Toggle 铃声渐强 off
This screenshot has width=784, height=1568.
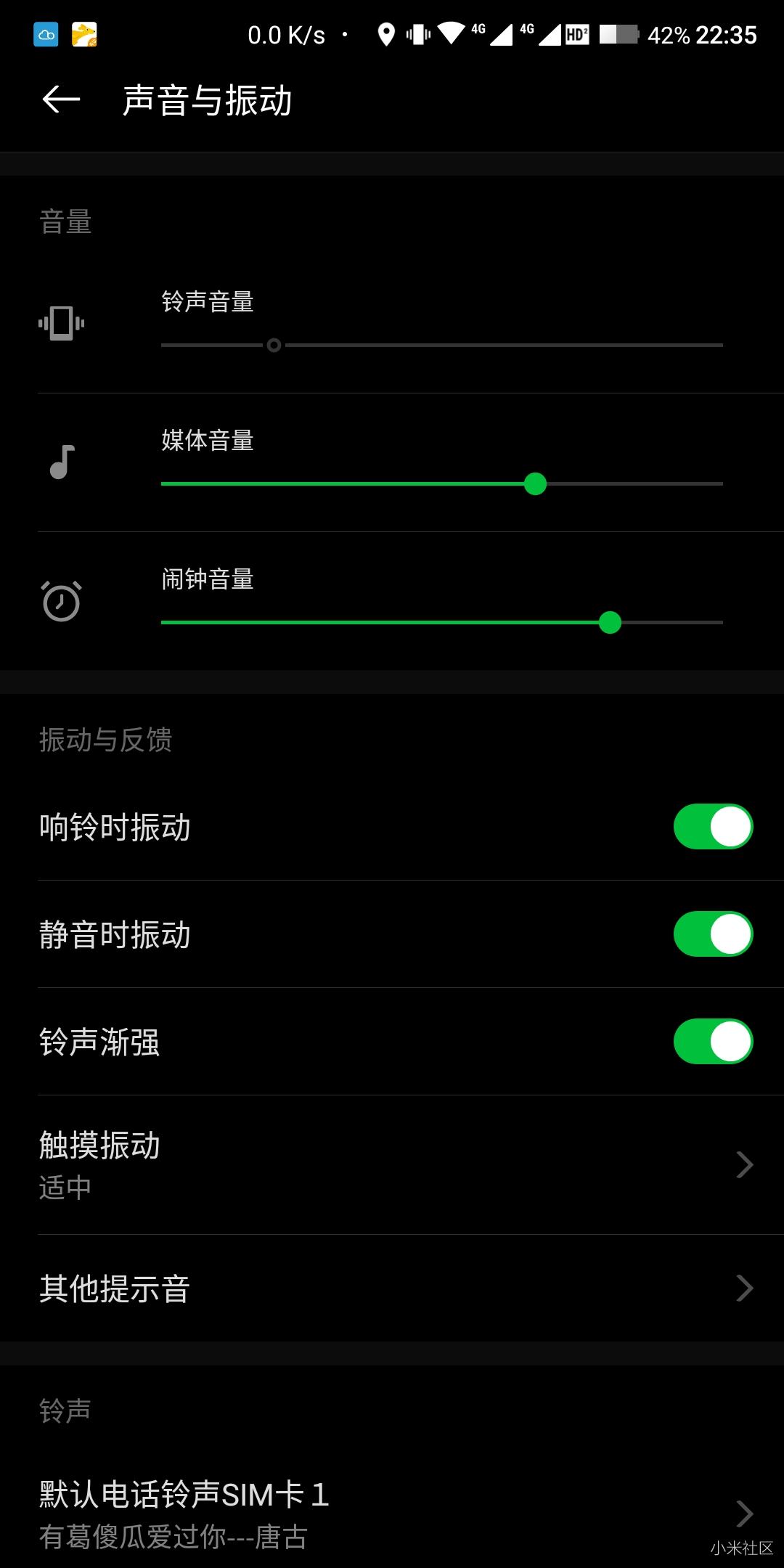tap(713, 1041)
